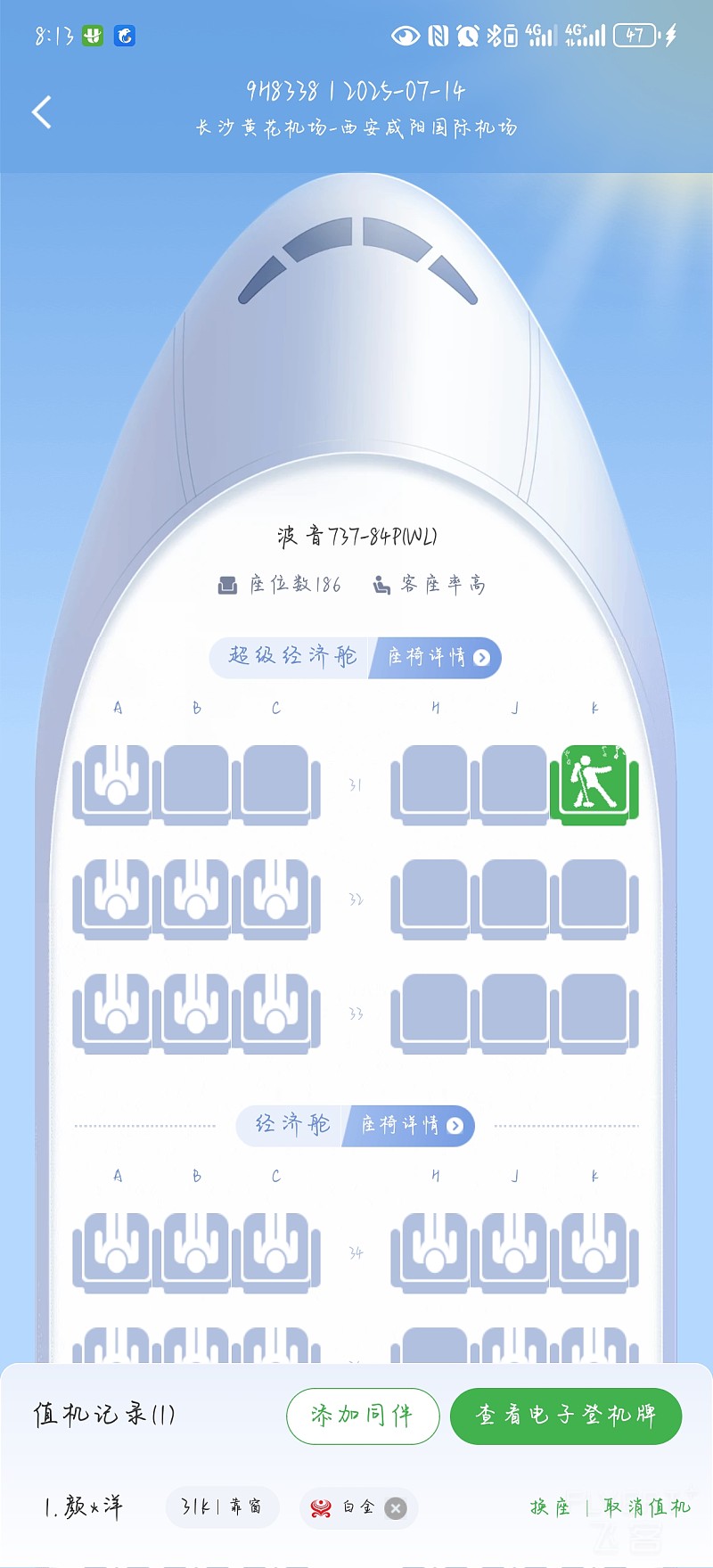The height and width of the screenshot is (1568, 713).
Task: Select available seat 32J
Action: pos(514,896)
